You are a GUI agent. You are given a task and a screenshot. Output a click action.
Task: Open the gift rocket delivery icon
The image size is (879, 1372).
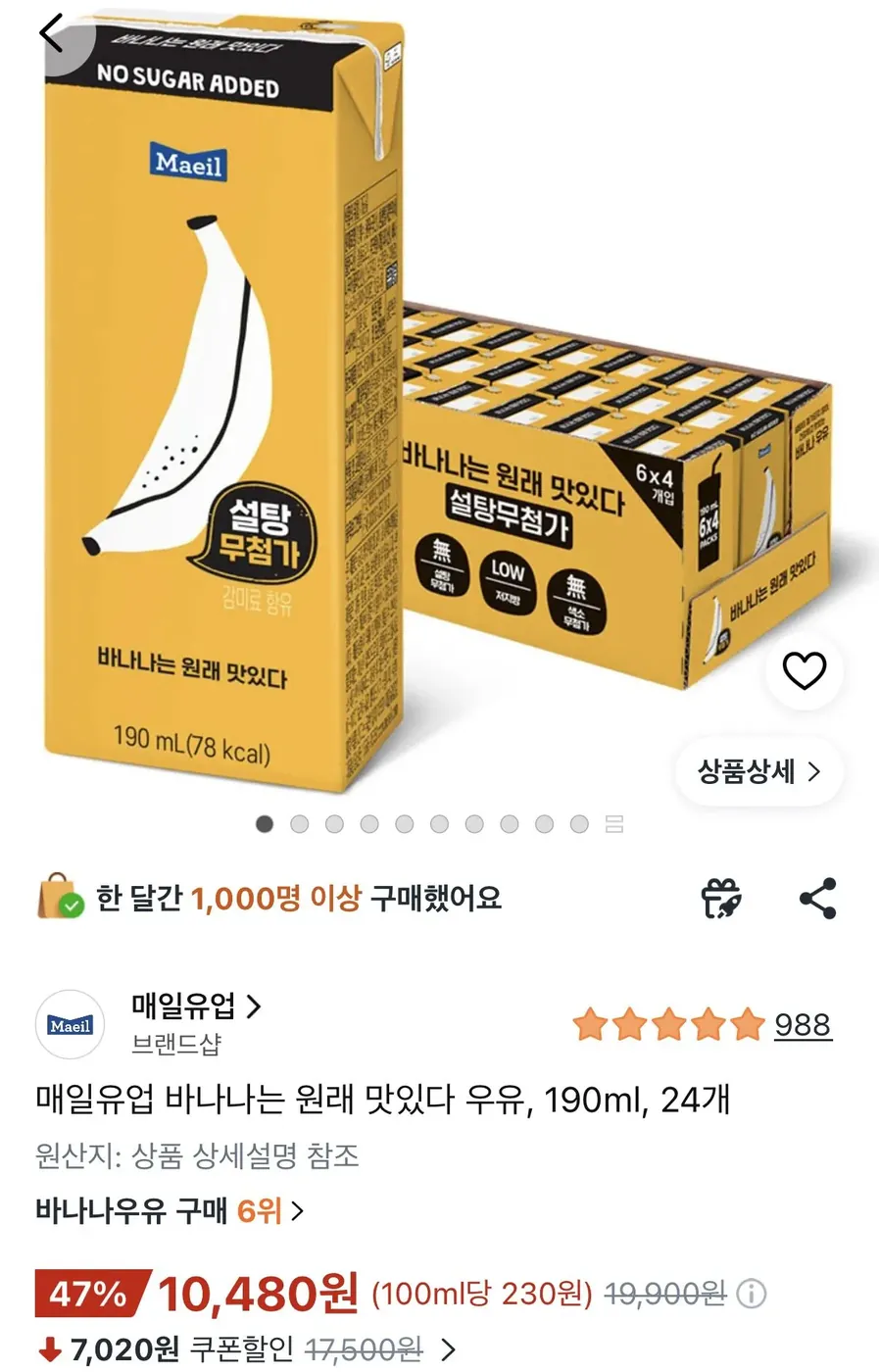[722, 899]
